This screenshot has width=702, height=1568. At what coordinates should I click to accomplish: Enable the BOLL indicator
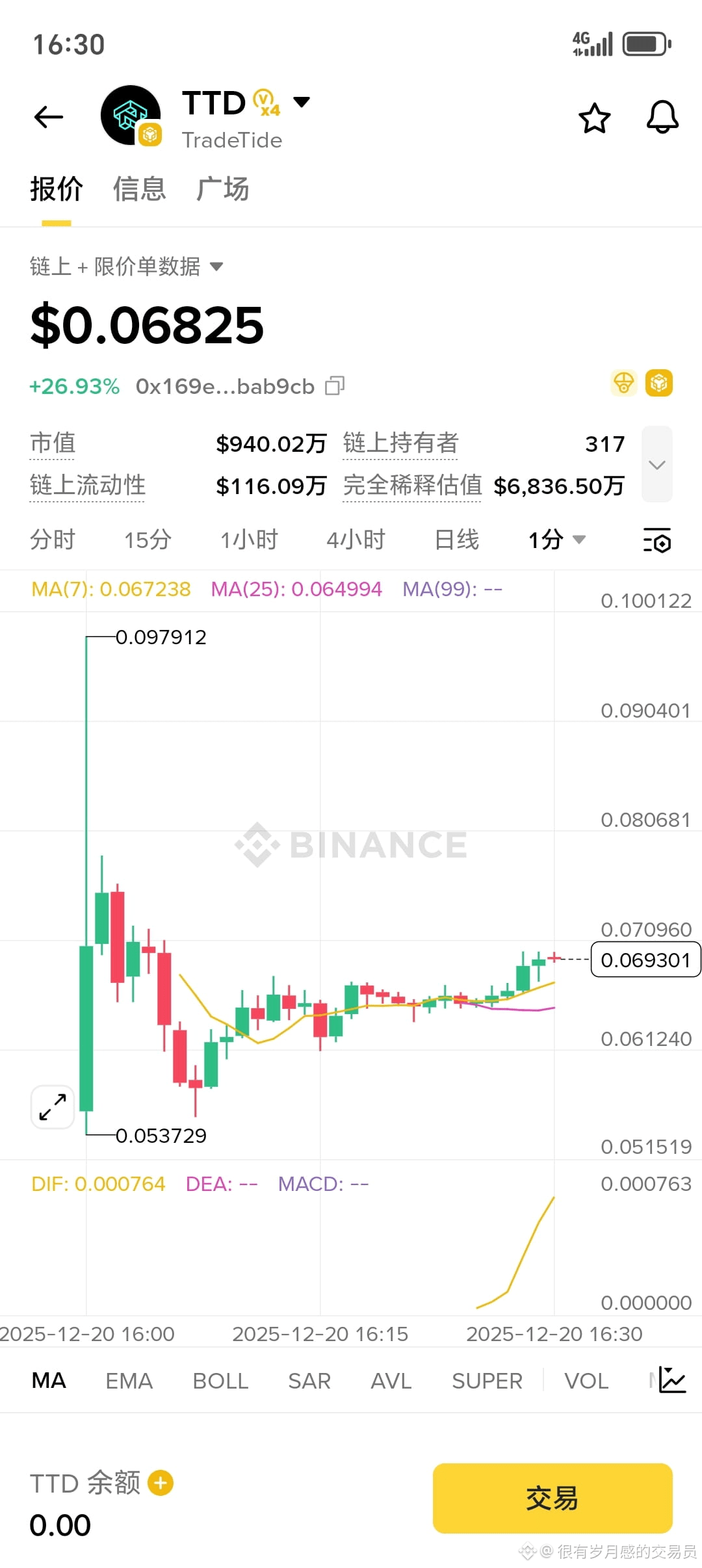[x=220, y=1380]
